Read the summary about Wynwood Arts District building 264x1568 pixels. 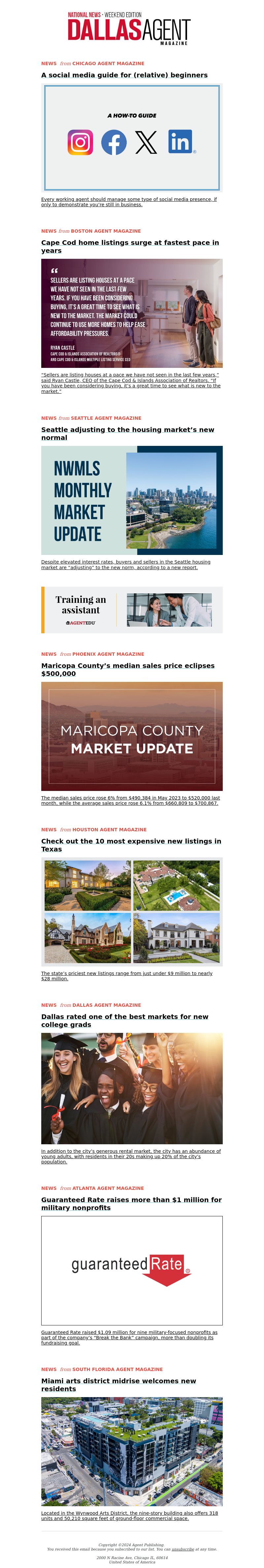[x=129, y=1515]
